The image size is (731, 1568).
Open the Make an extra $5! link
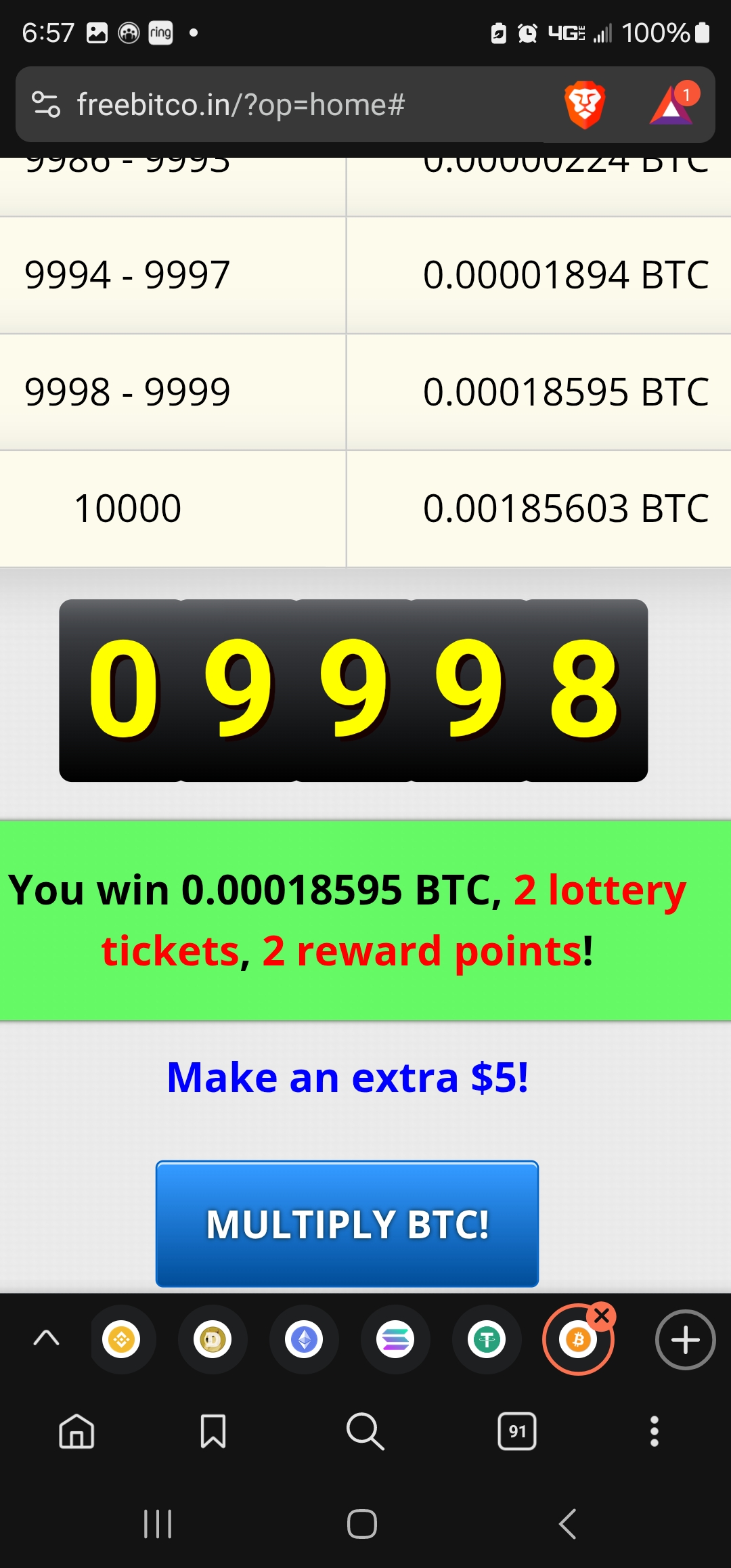pos(347,1077)
